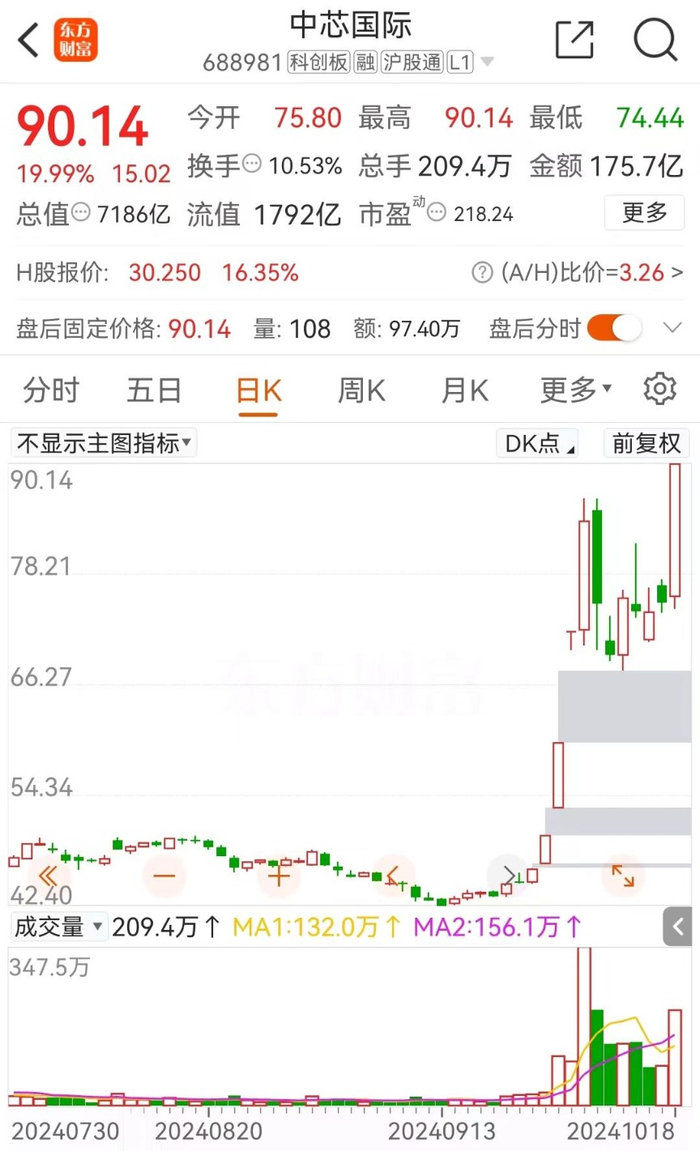Expand the chart to full screen
The height and width of the screenshot is (1151, 700).
click(x=622, y=876)
